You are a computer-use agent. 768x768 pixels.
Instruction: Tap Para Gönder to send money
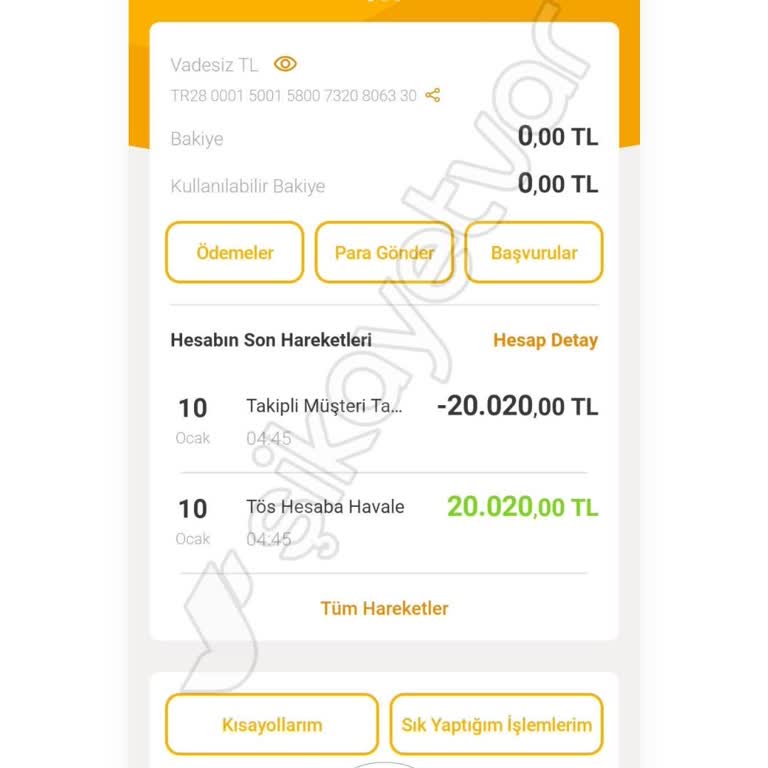(384, 253)
